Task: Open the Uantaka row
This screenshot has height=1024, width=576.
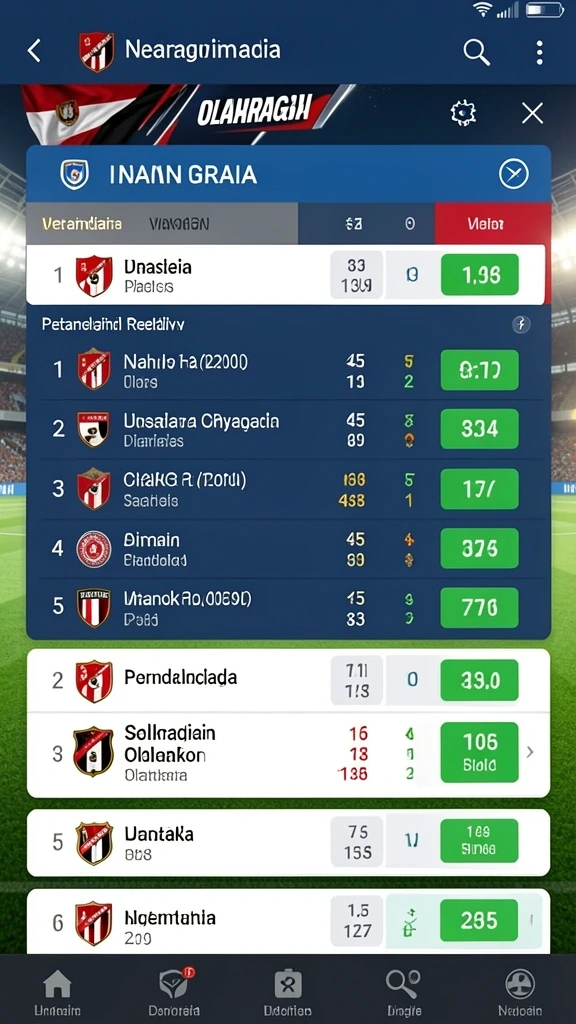Action: point(288,842)
